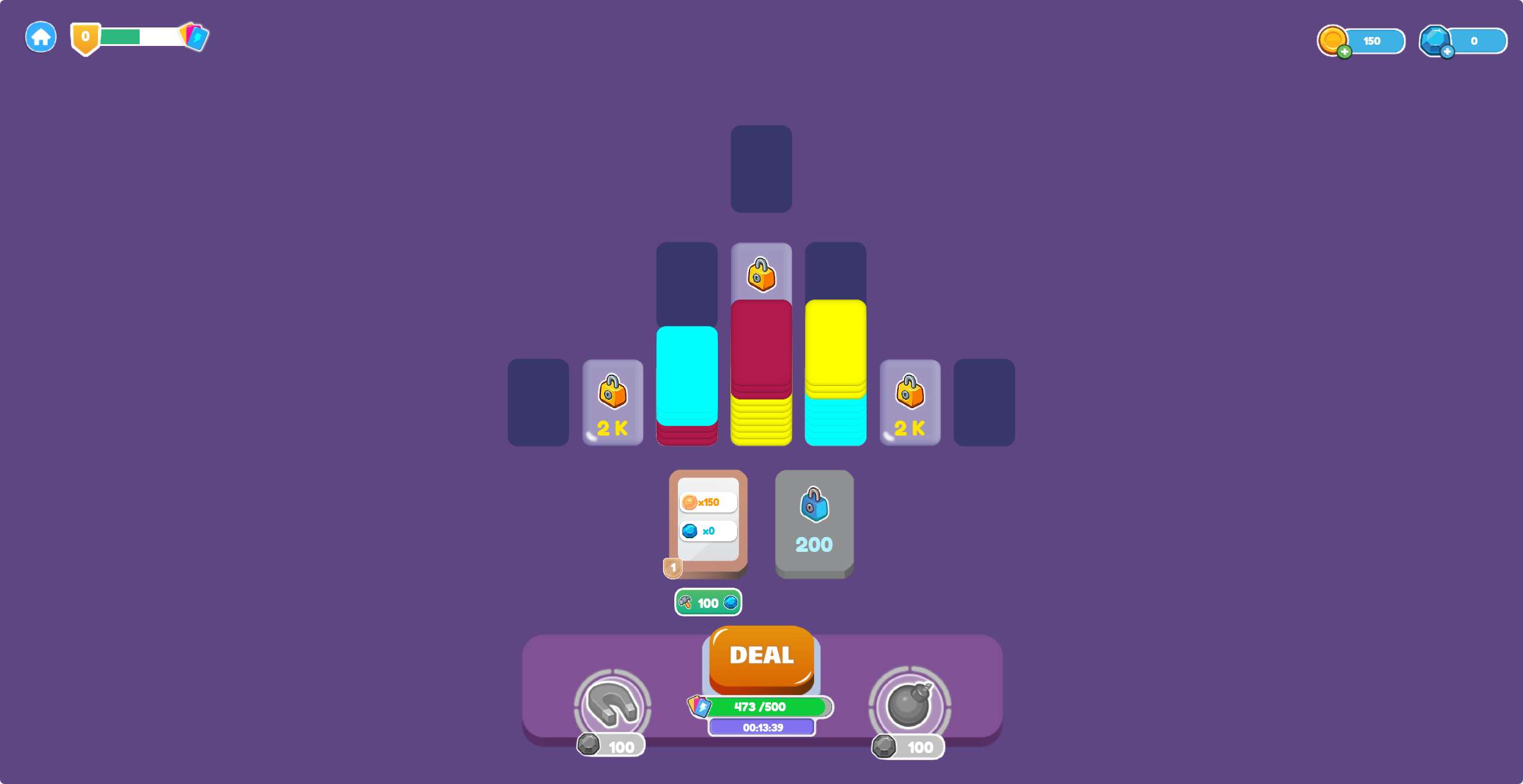Use the magnet booster costing 100
Screen dimensions: 1523x784
(x=612, y=705)
